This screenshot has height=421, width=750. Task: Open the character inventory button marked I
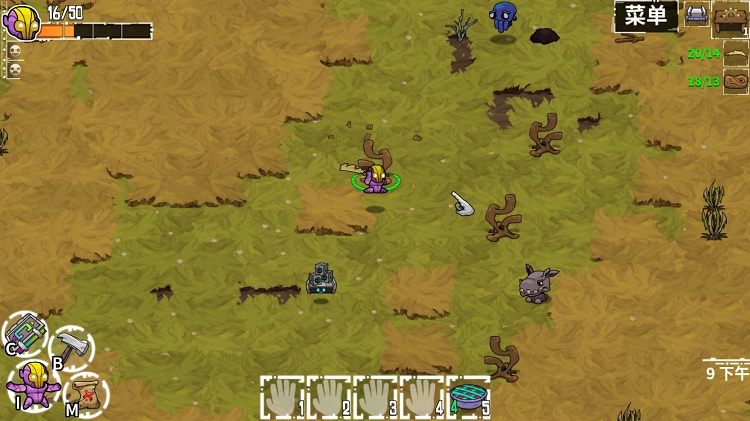point(32,385)
